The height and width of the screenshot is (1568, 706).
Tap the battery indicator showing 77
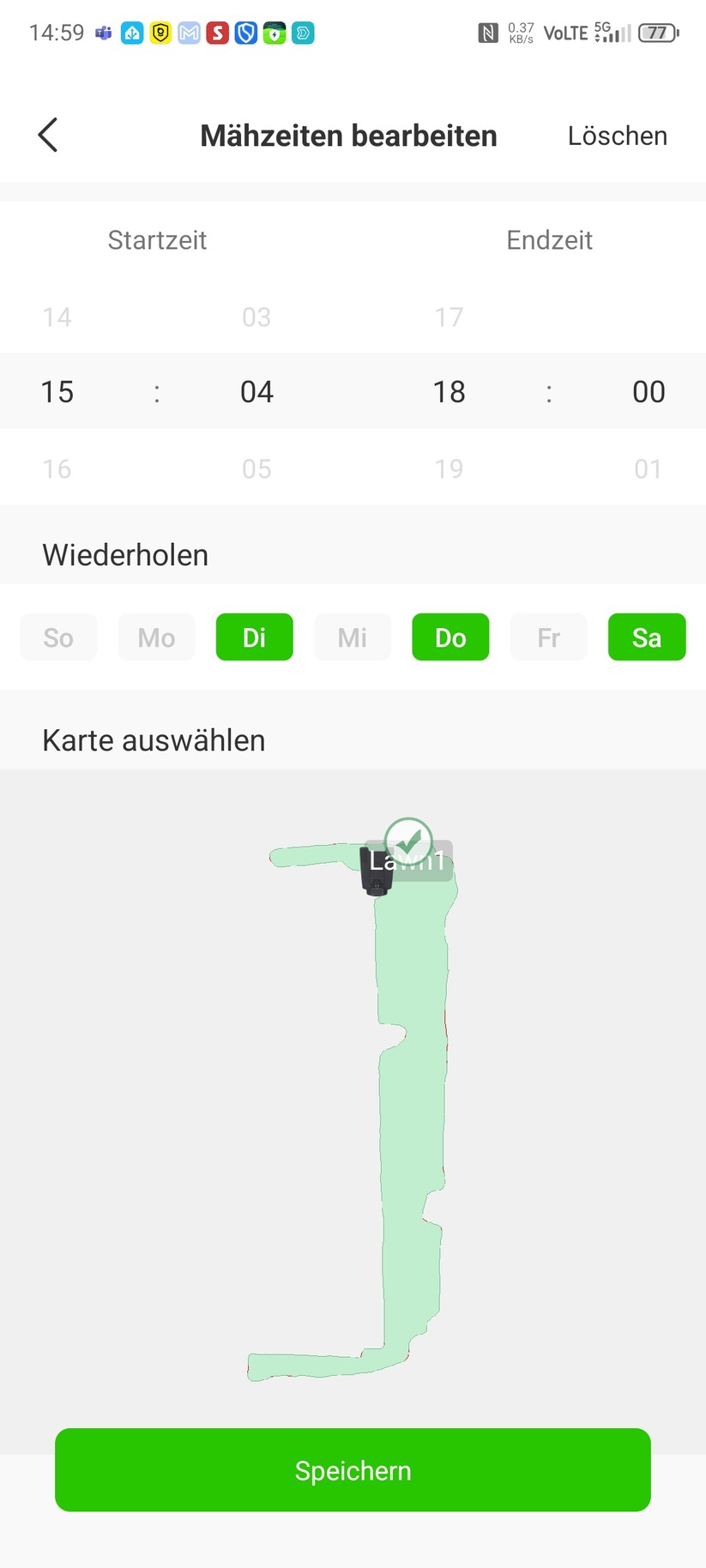pos(658,33)
